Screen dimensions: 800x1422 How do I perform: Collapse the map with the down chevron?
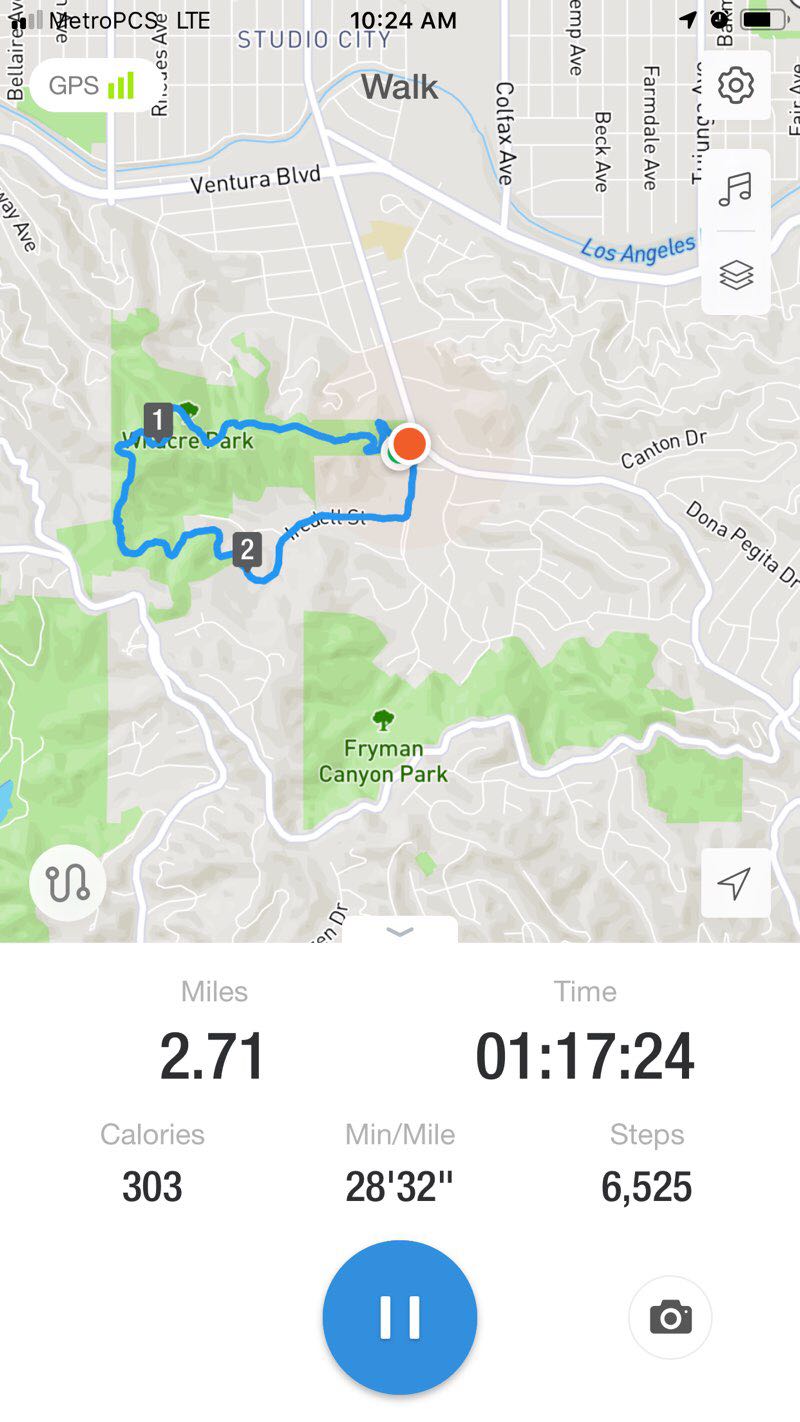click(x=400, y=932)
